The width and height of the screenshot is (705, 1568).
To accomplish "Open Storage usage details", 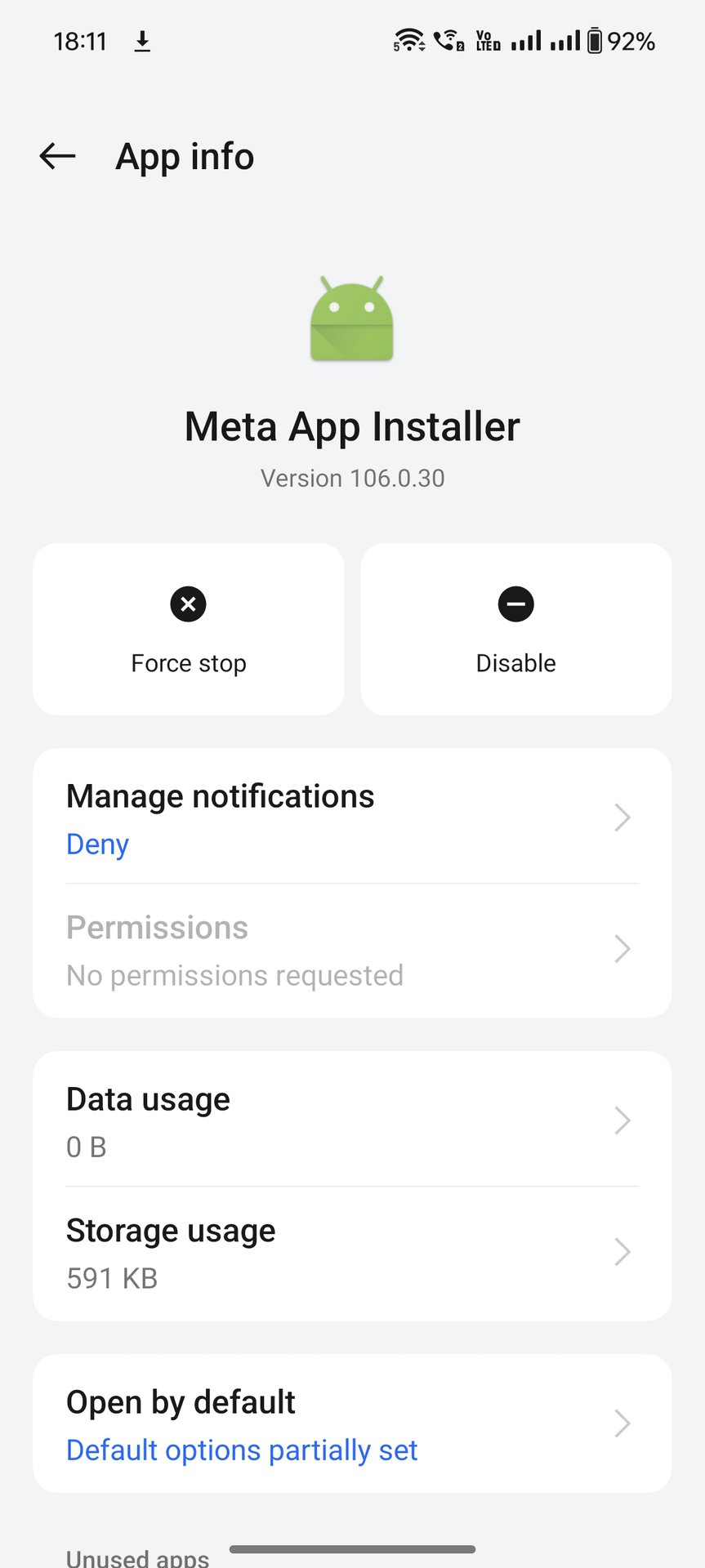I will (x=352, y=1252).
